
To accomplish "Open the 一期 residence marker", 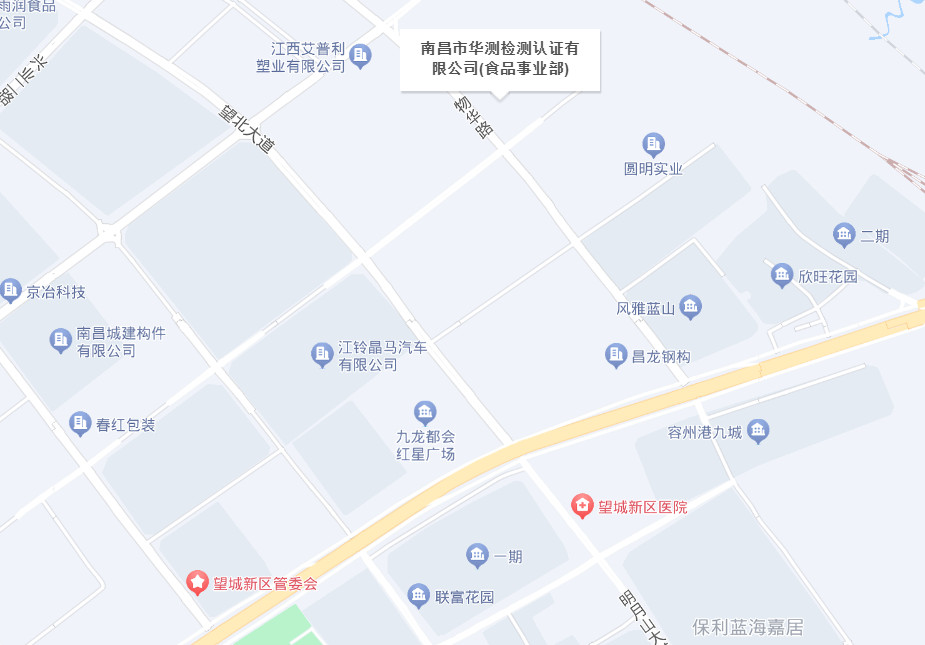I will point(478,555).
